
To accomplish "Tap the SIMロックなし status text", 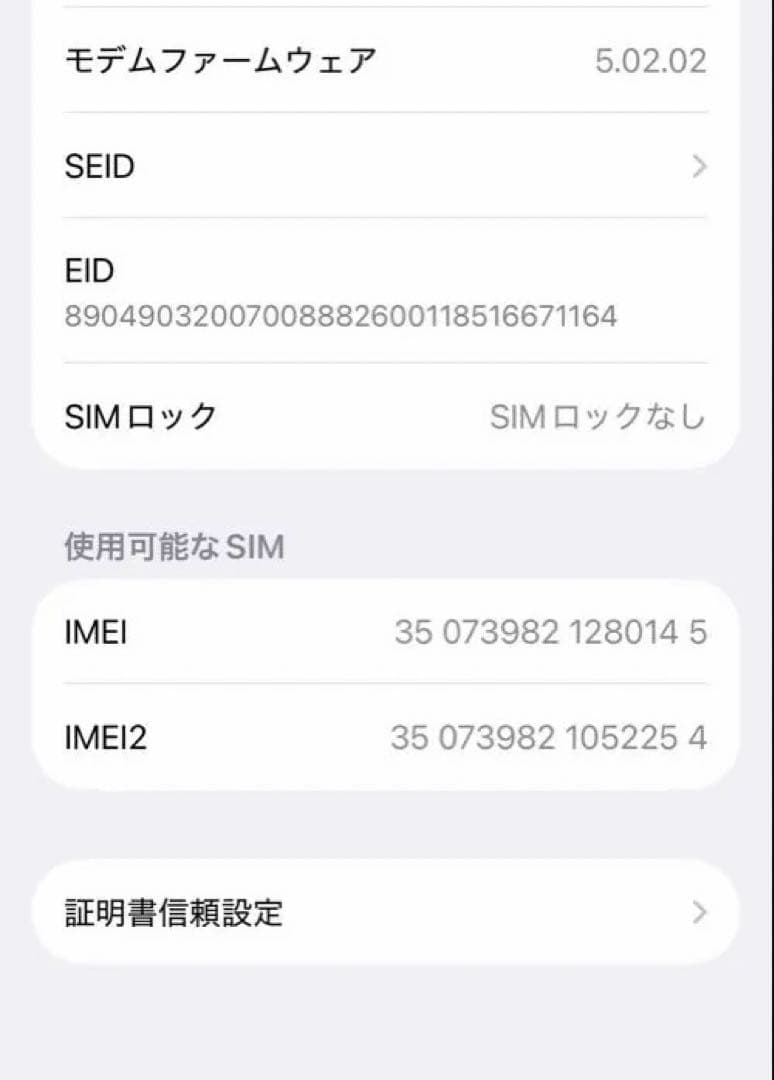I will pyautogui.click(x=598, y=417).
